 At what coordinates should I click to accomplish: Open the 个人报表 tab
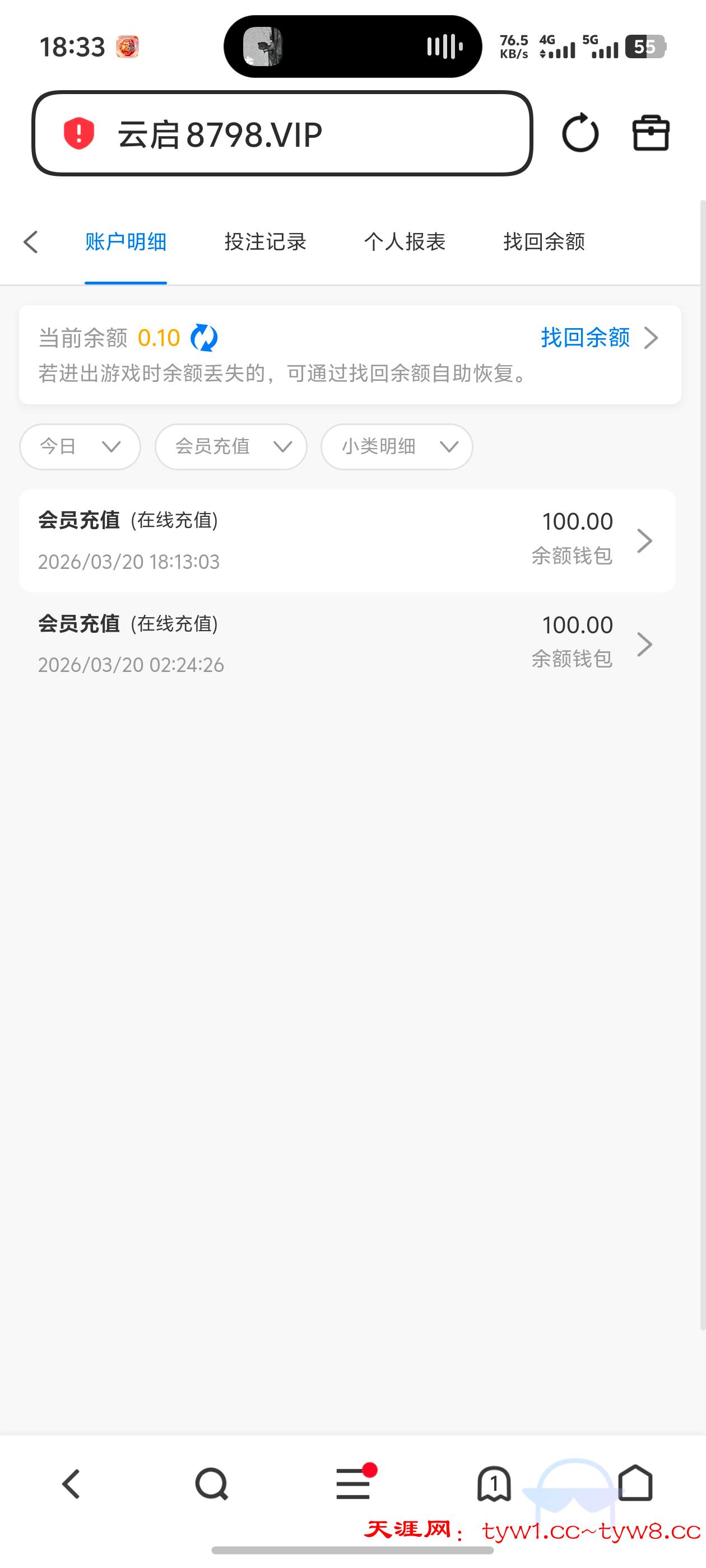click(x=405, y=242)
